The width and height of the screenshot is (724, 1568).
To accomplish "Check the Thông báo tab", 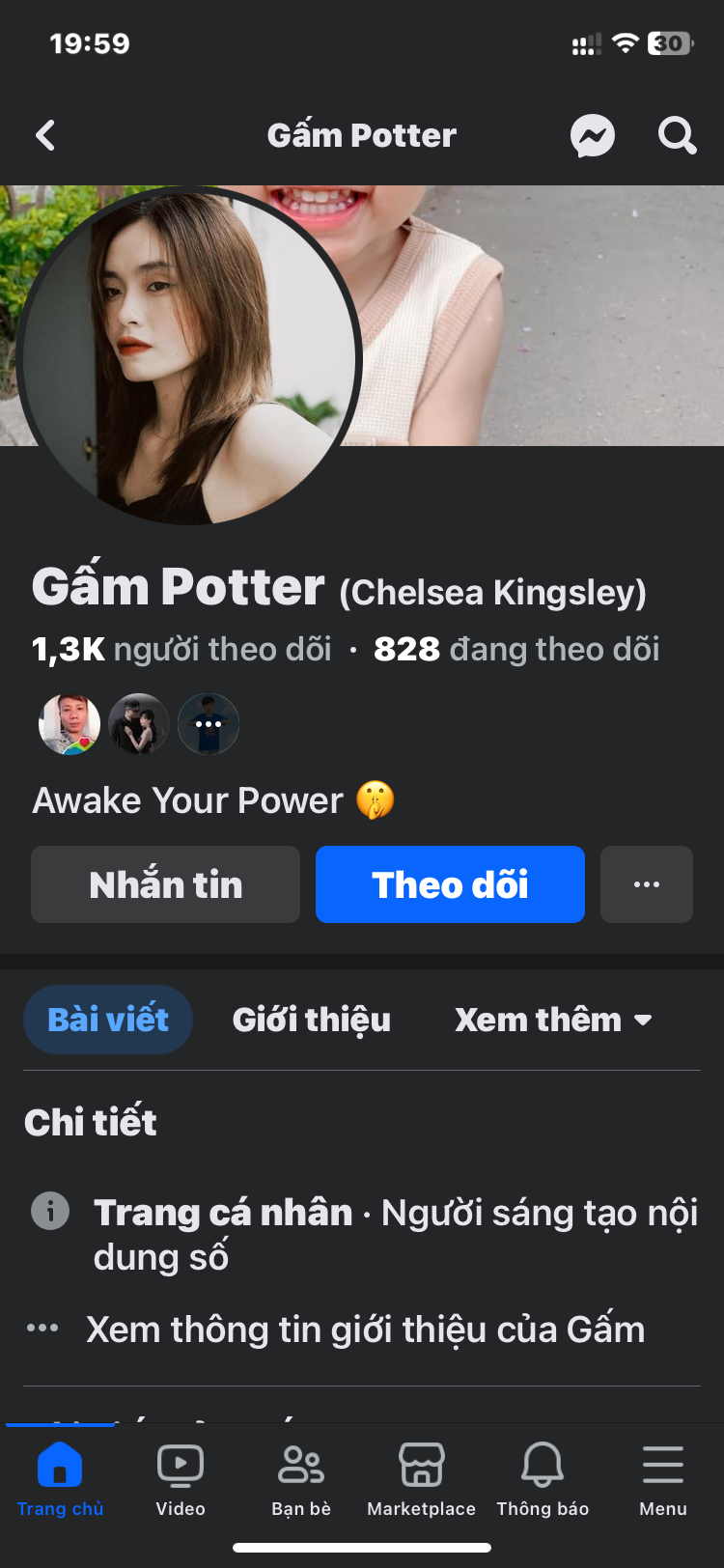I will point(543,1479).
